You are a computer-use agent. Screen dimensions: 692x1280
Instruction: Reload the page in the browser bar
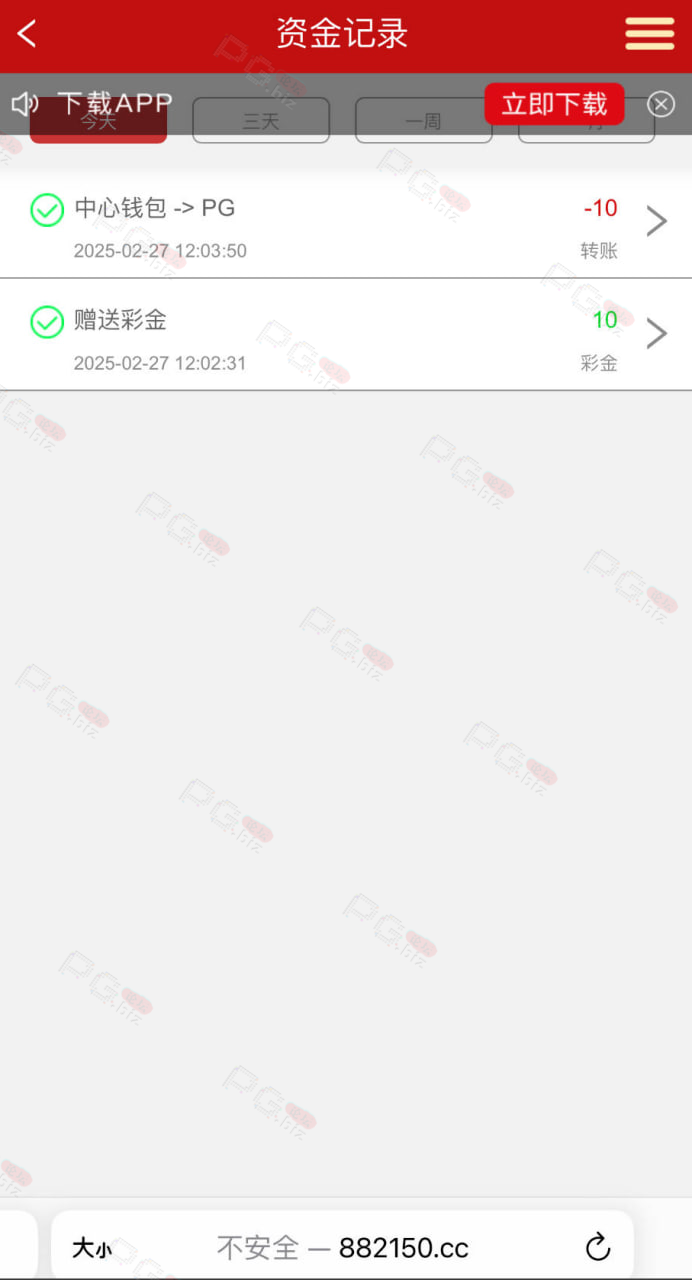(597, 1247)
